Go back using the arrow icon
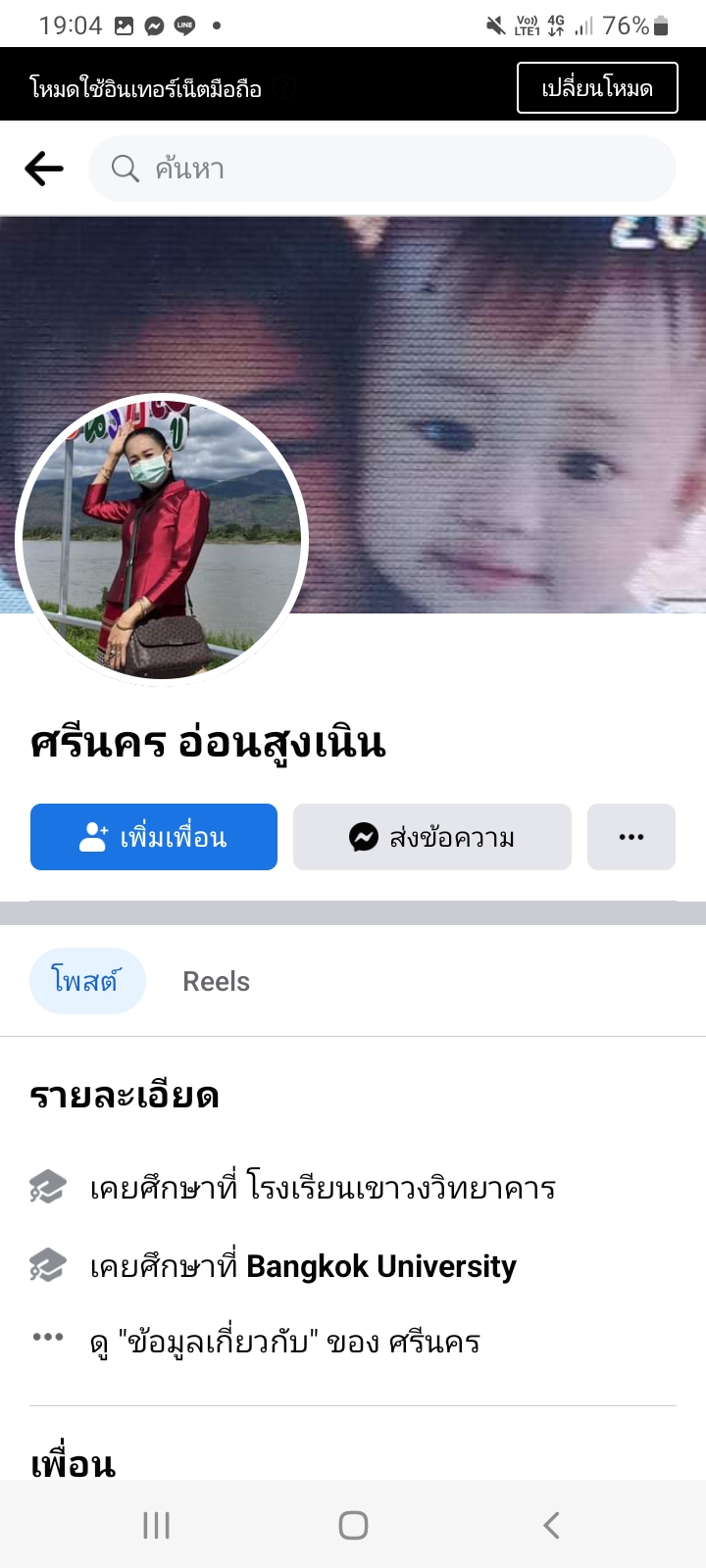This screenshot has height=1568, width=706. 44,169
